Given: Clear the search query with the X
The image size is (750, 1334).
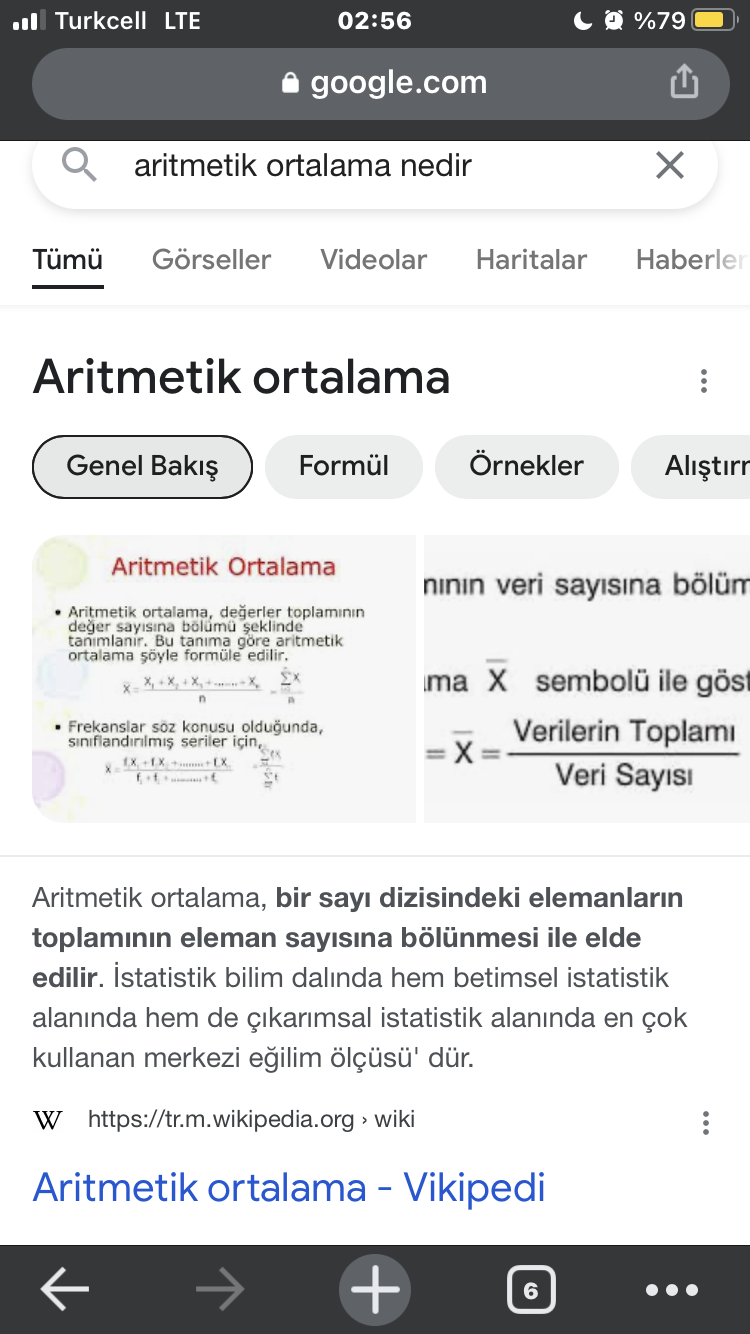Looking at the screenshot, I should click(669, 165).
